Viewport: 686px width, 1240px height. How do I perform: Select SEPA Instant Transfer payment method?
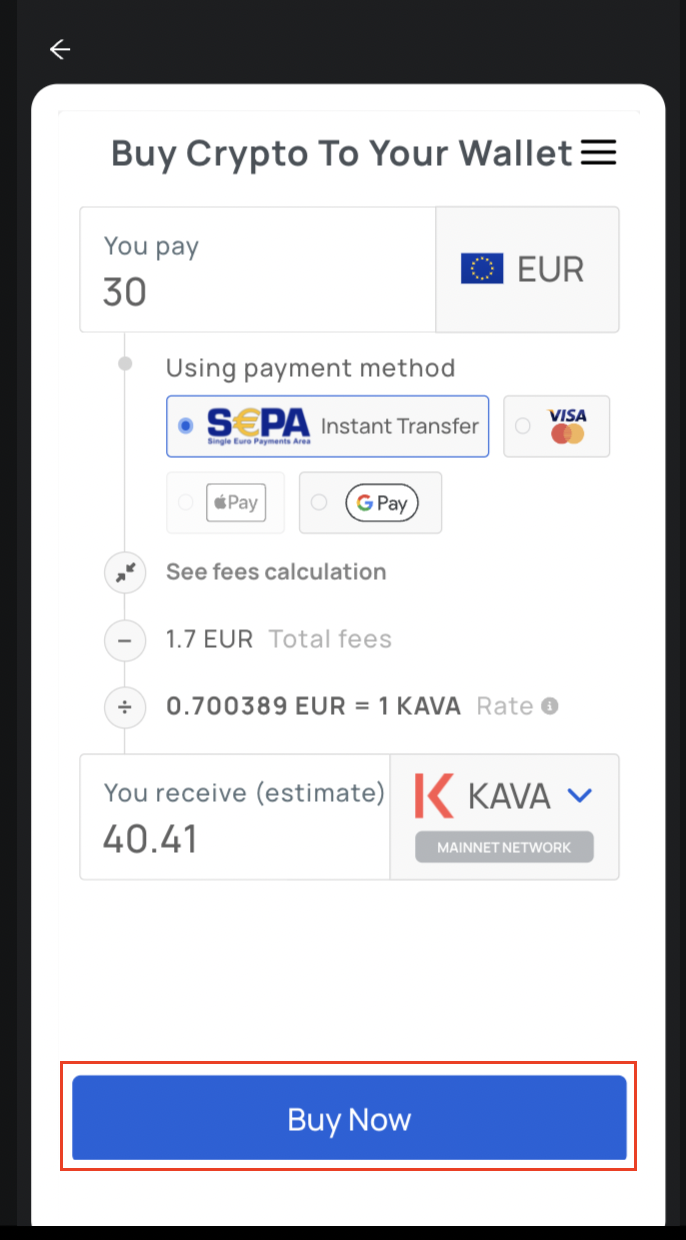(328, 426)
